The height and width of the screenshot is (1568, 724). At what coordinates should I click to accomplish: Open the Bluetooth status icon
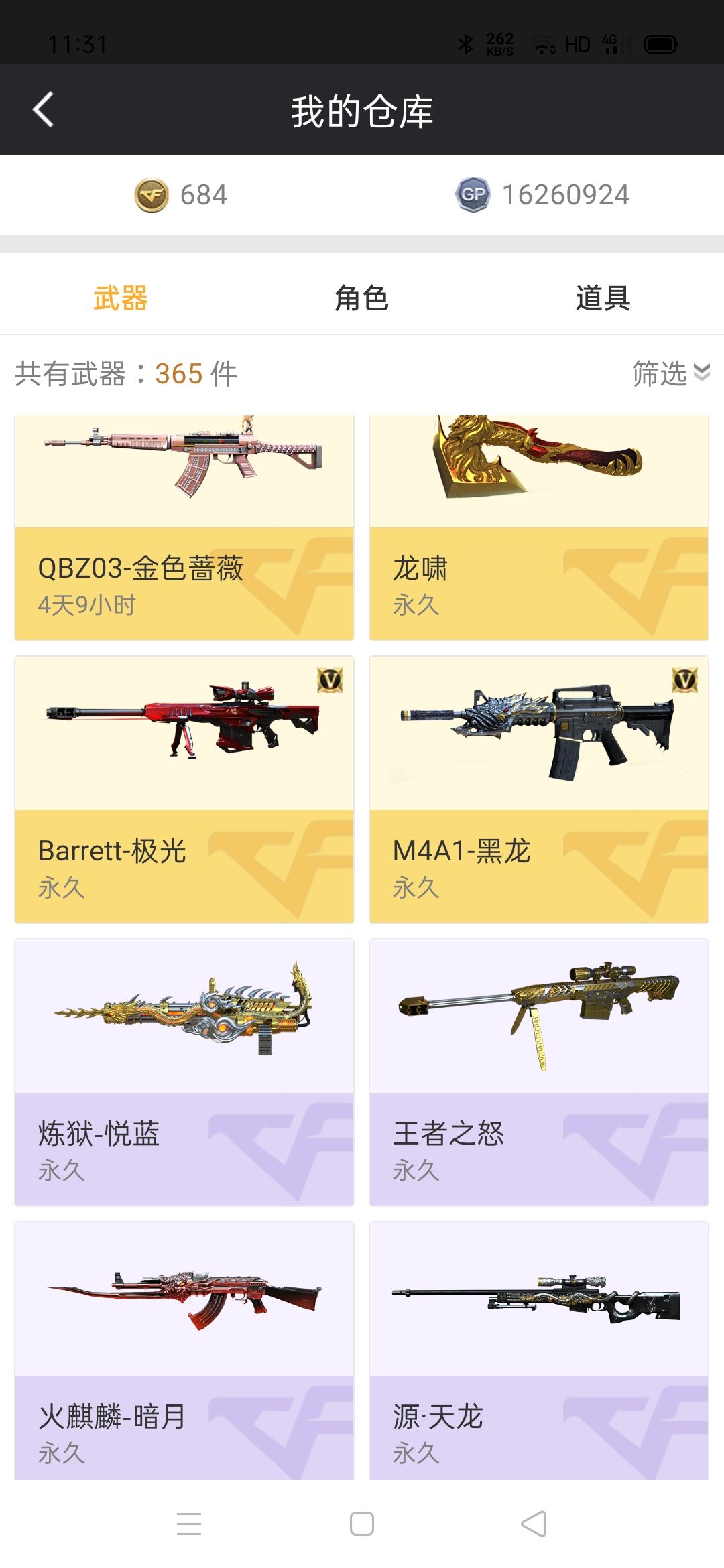pos(465,44)
